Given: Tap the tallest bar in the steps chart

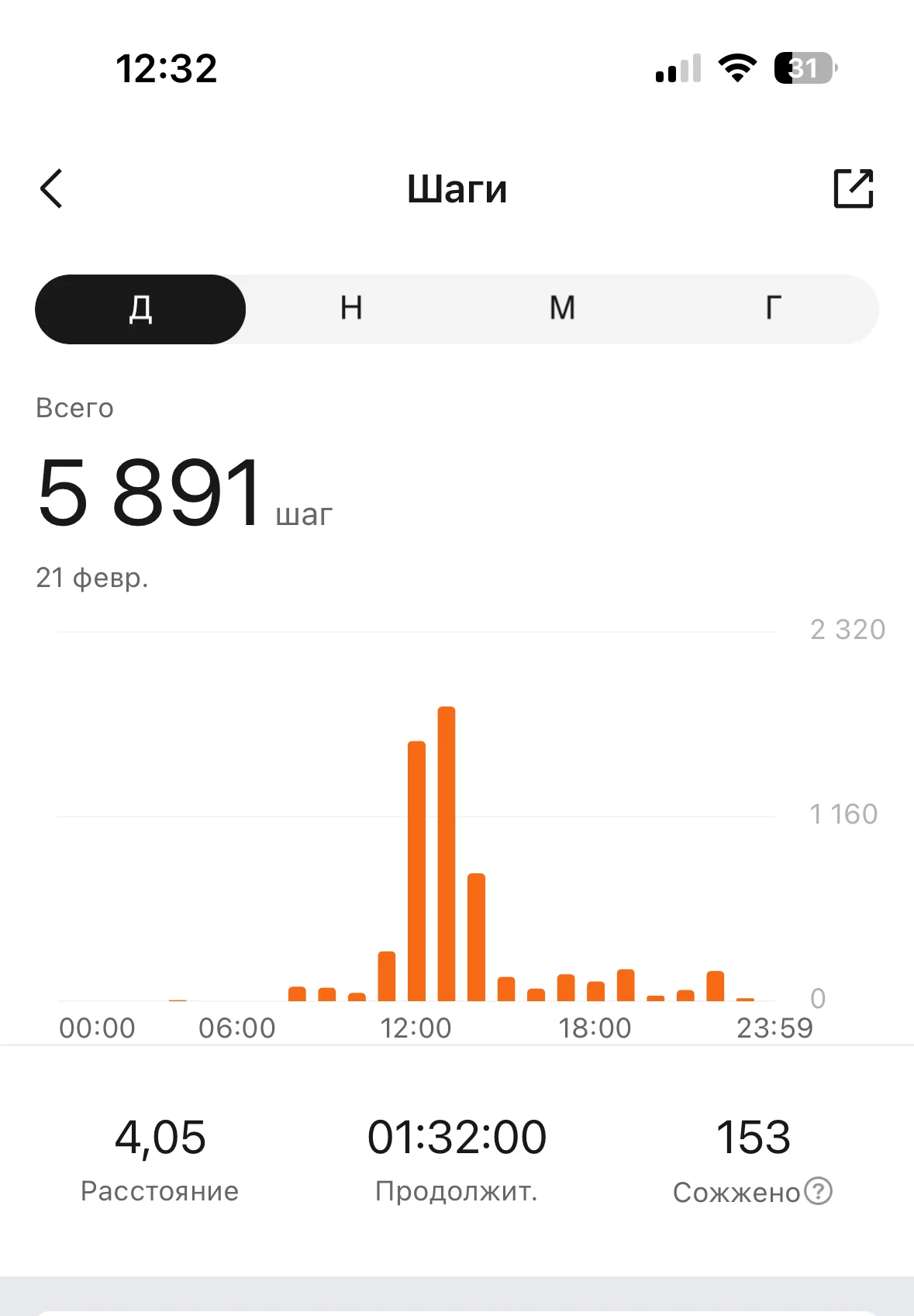Looking at the screenshot, I should [x=447, y=853].
